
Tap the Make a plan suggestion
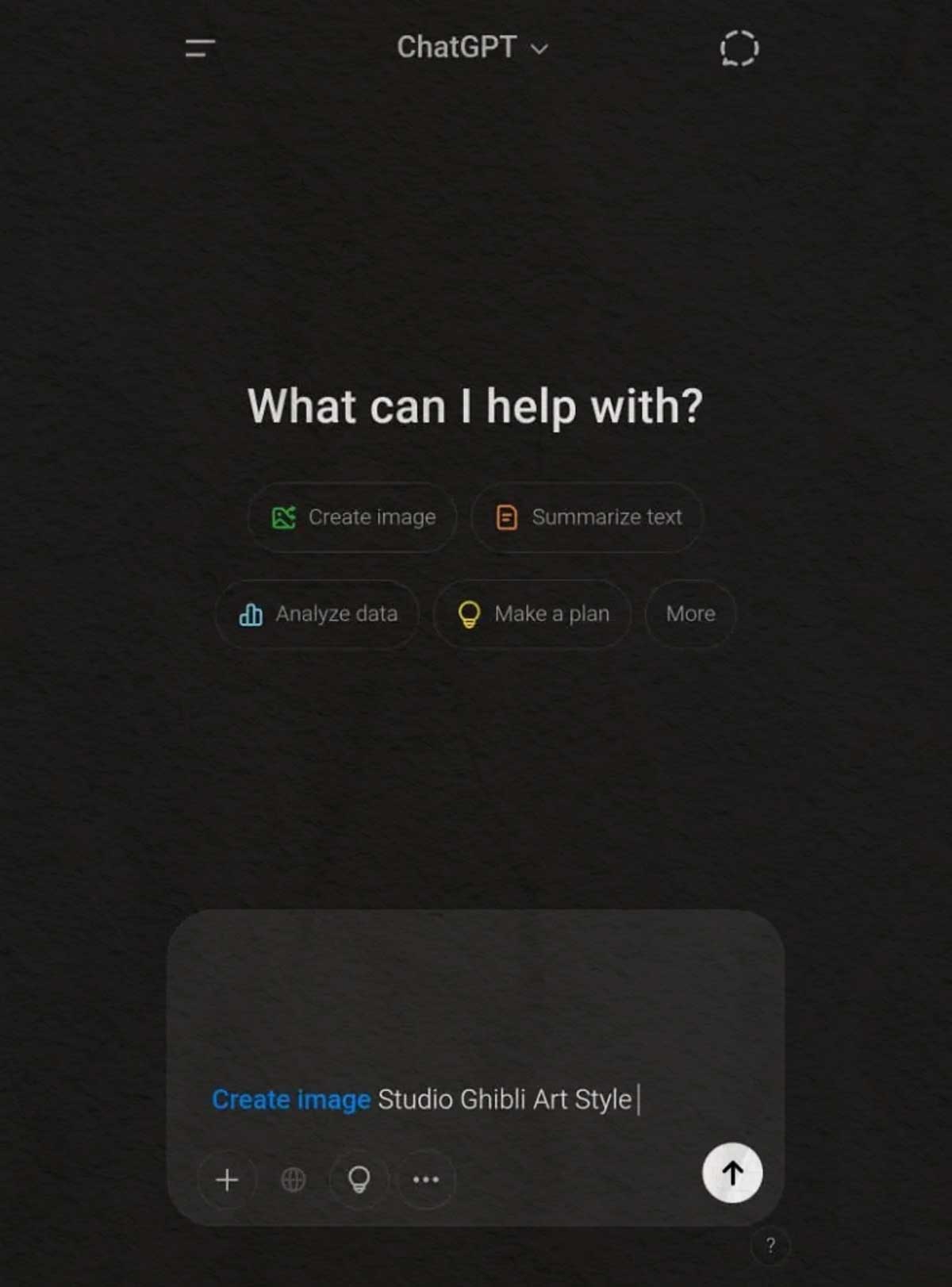[533, 614]
